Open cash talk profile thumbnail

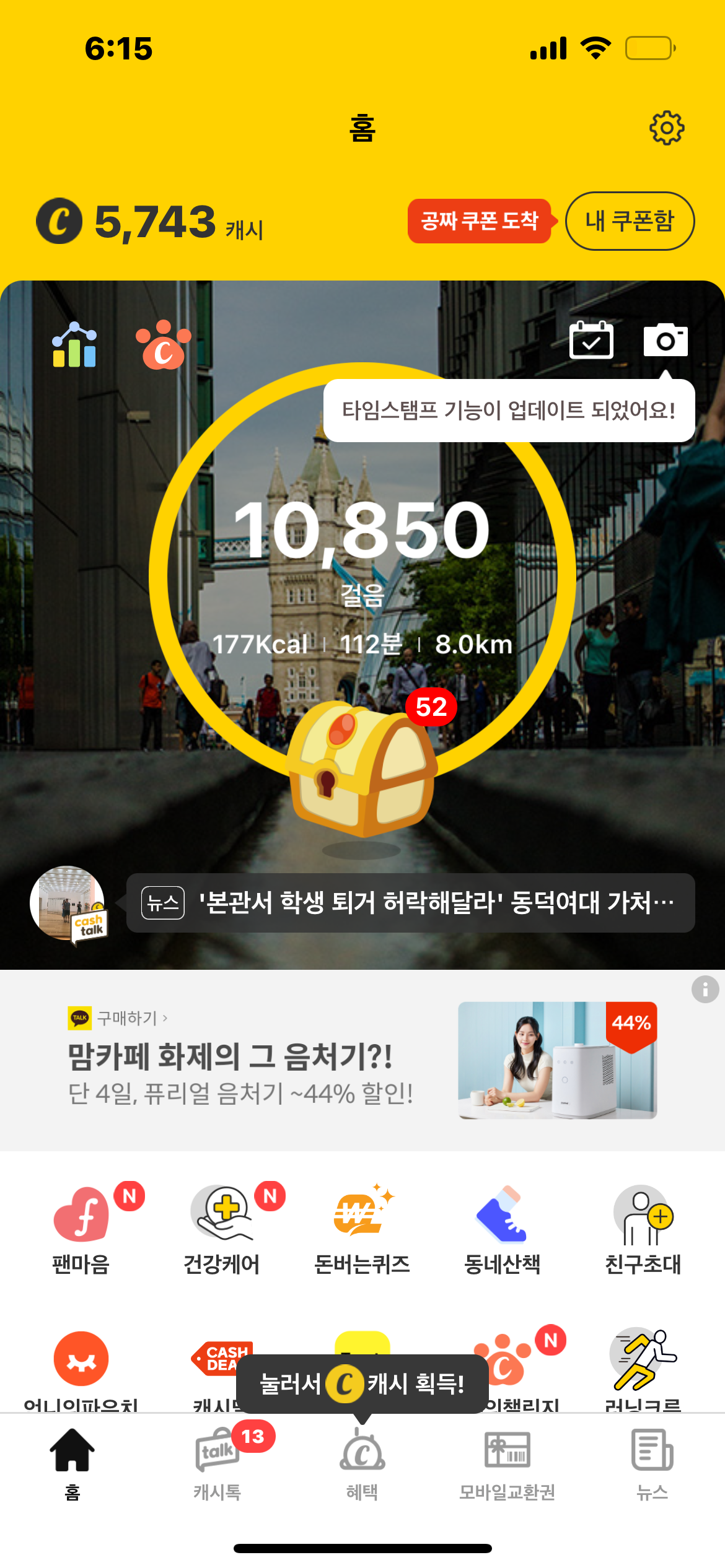(68, 903)
